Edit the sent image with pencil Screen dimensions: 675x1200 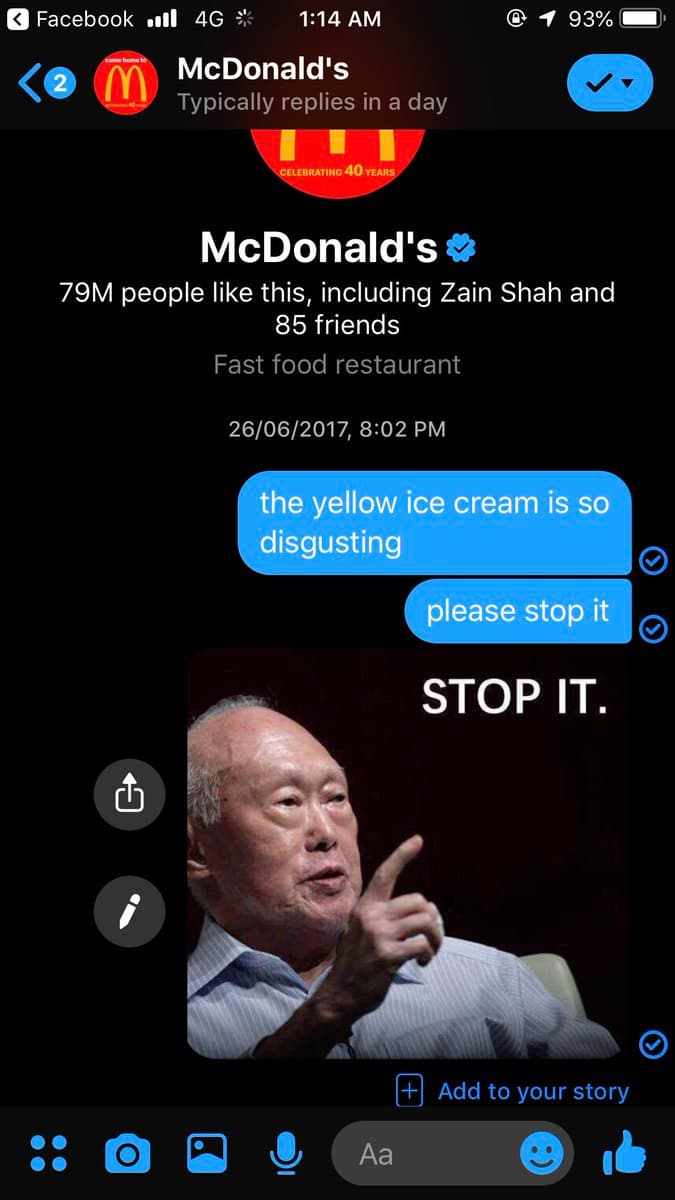pos(129,911)
